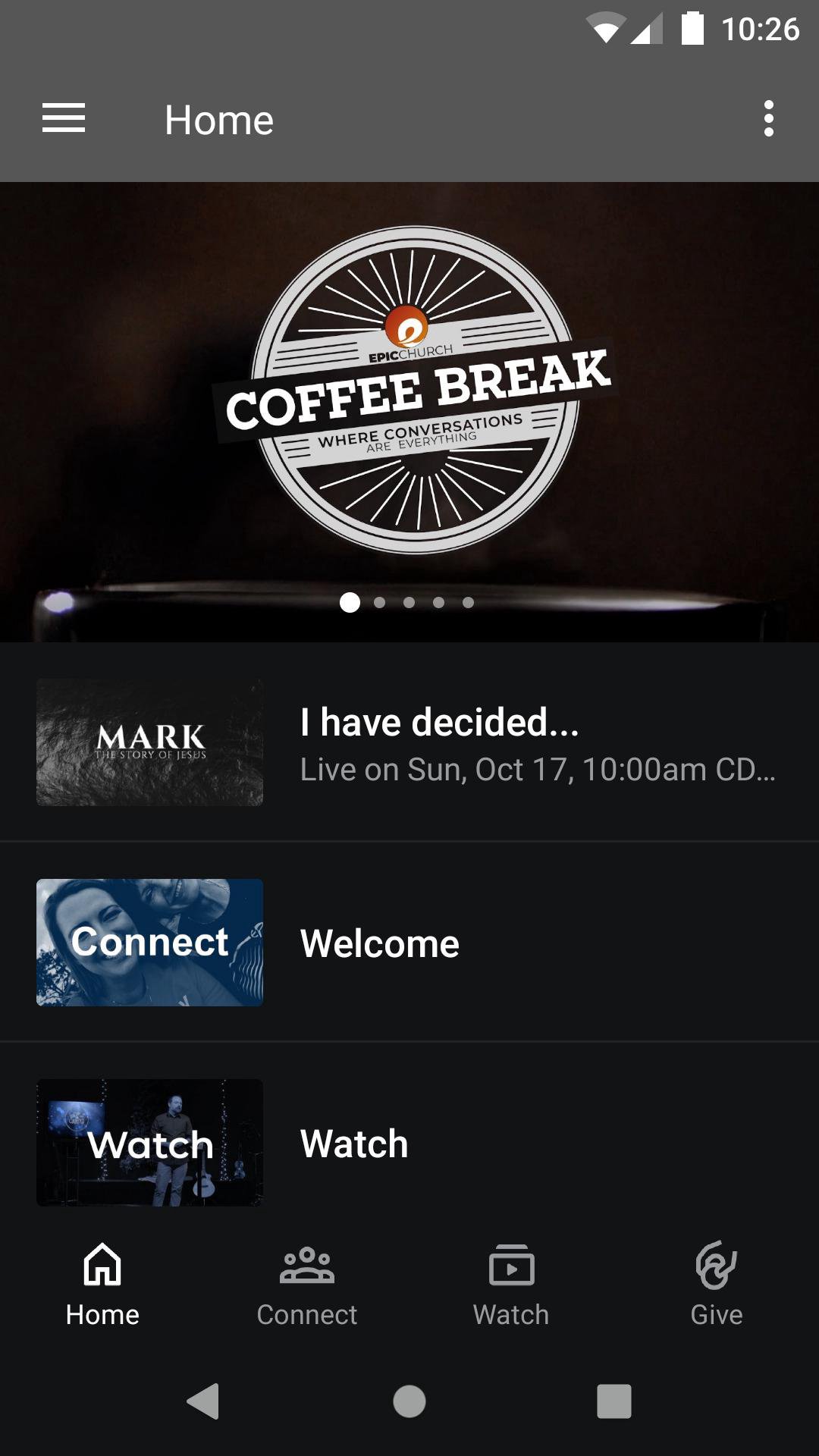Open the Welcome row

(x=409, y=943)
